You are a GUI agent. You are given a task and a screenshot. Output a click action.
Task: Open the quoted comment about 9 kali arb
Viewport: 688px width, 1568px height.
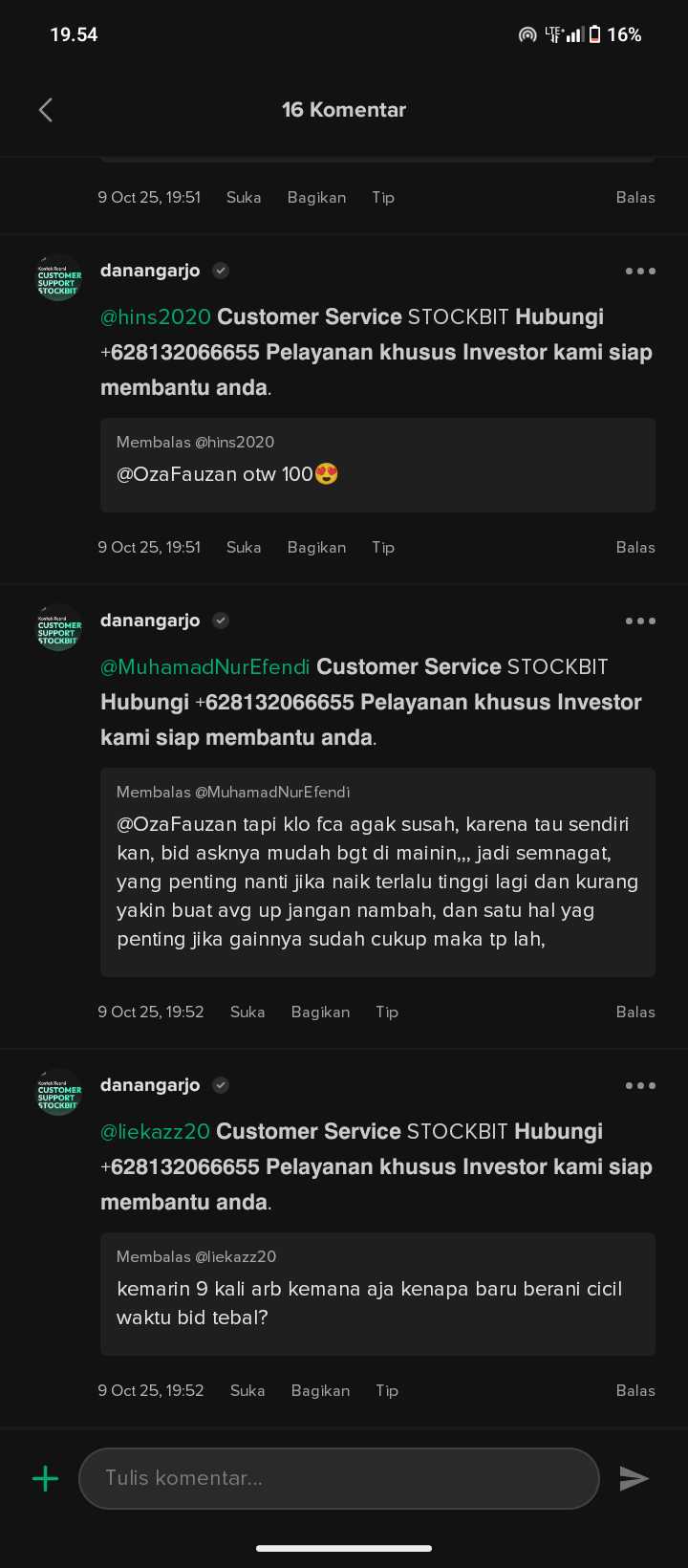(x=377, y=1294)
